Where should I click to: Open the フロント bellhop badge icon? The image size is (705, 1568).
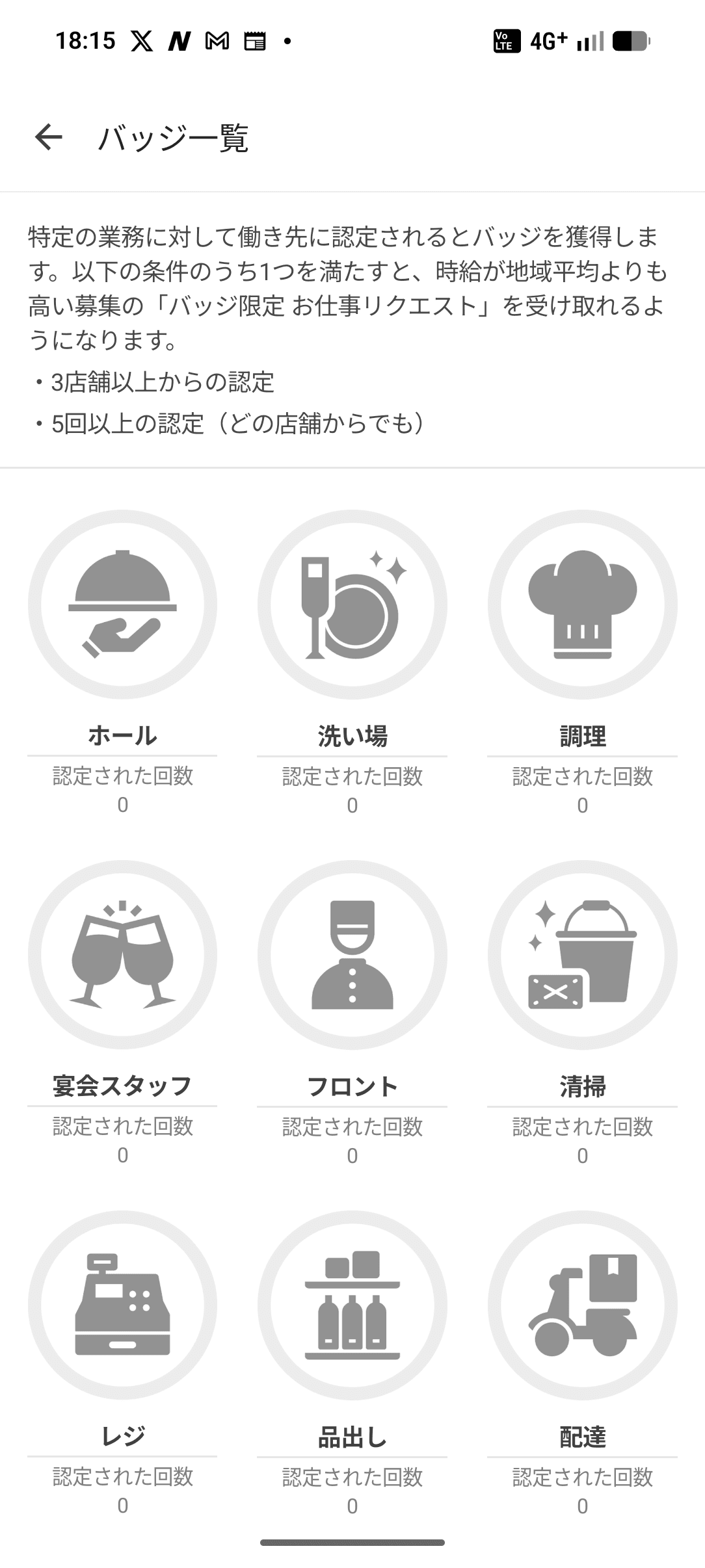pyautogui.click(x=352, y=956)
